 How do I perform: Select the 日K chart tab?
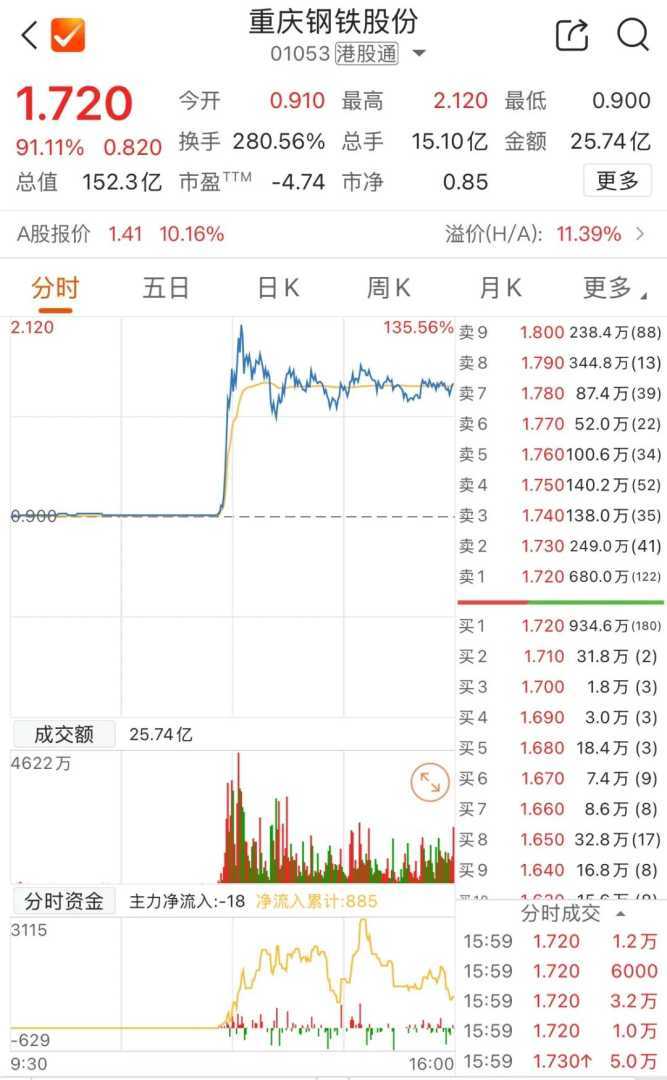(278, 289)
